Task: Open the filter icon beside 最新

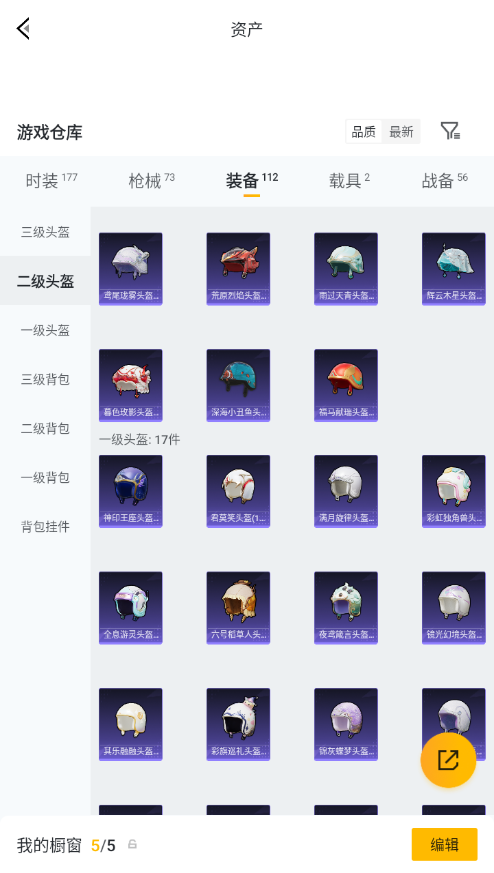Action: pyautogui.click(x=450, y=131)
